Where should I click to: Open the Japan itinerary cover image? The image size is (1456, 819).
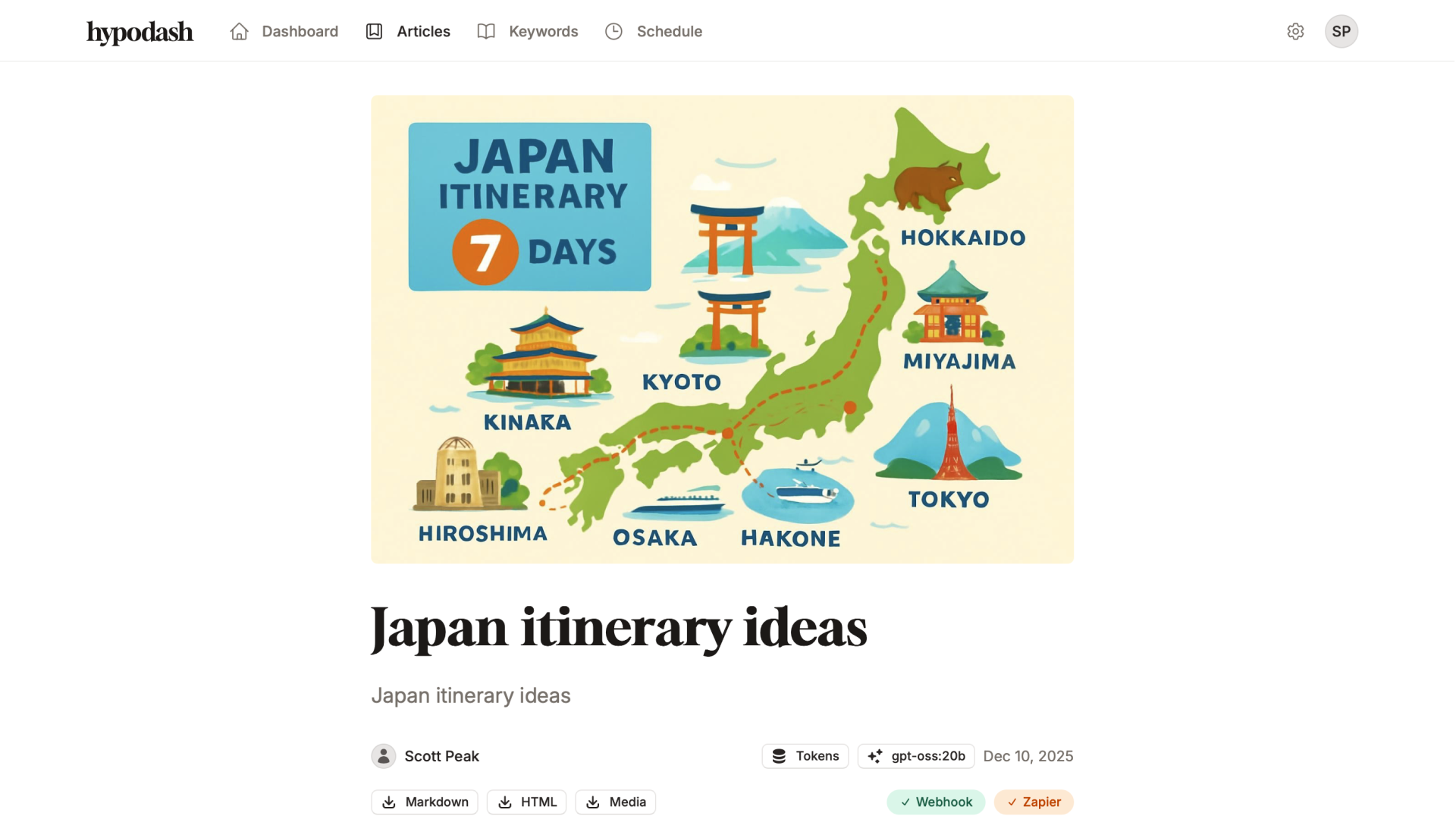pyautogui.click(x=722, y=329)
